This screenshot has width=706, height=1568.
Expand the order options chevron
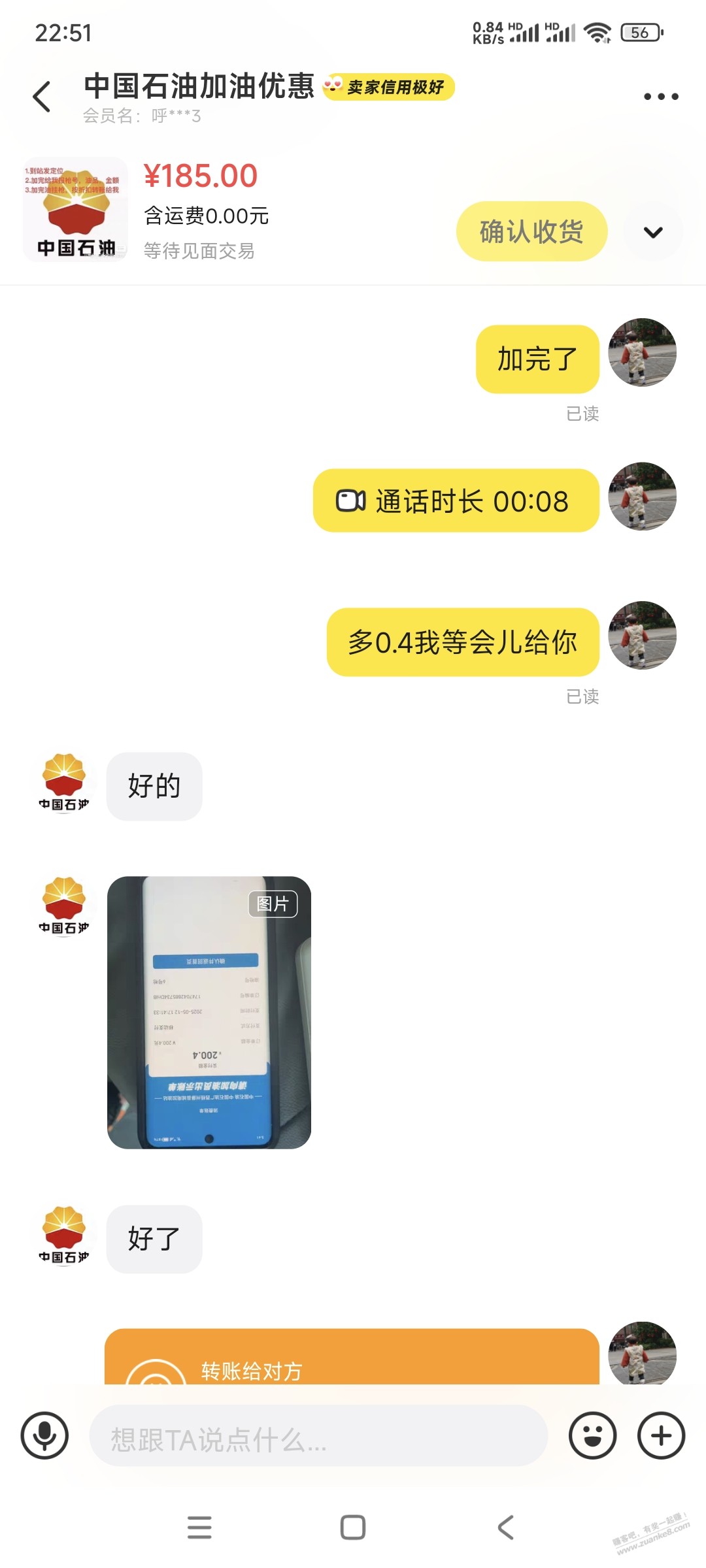tap(653, 232)
